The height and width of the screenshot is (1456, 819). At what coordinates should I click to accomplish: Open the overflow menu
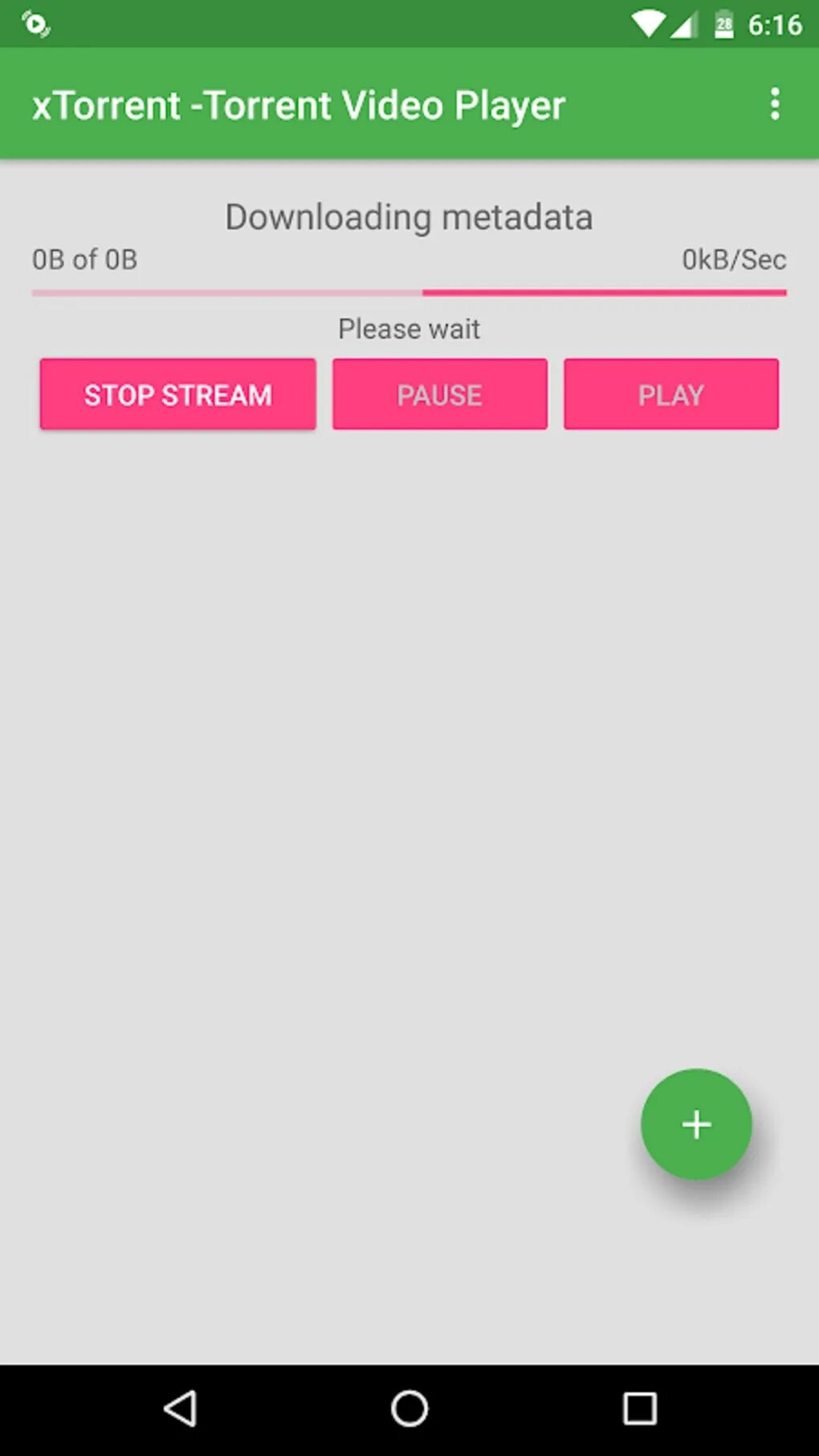[x=774, y=104]
